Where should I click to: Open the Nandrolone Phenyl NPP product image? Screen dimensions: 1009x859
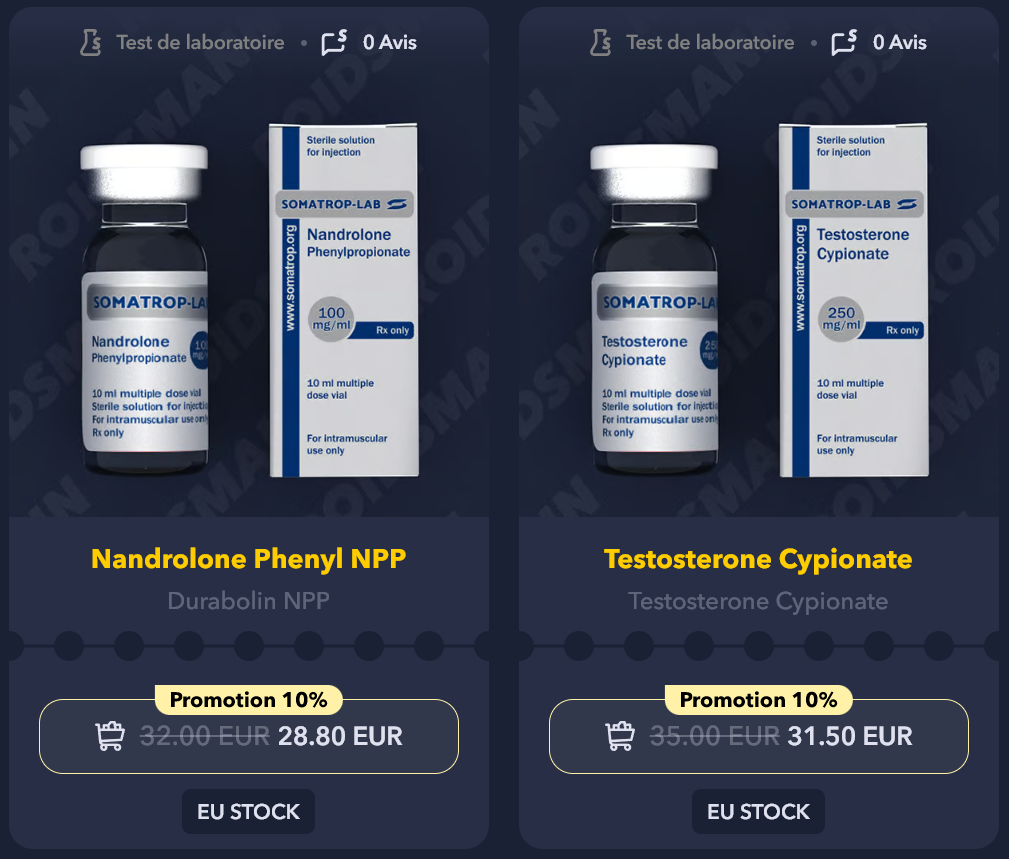[x=248, y=300]
